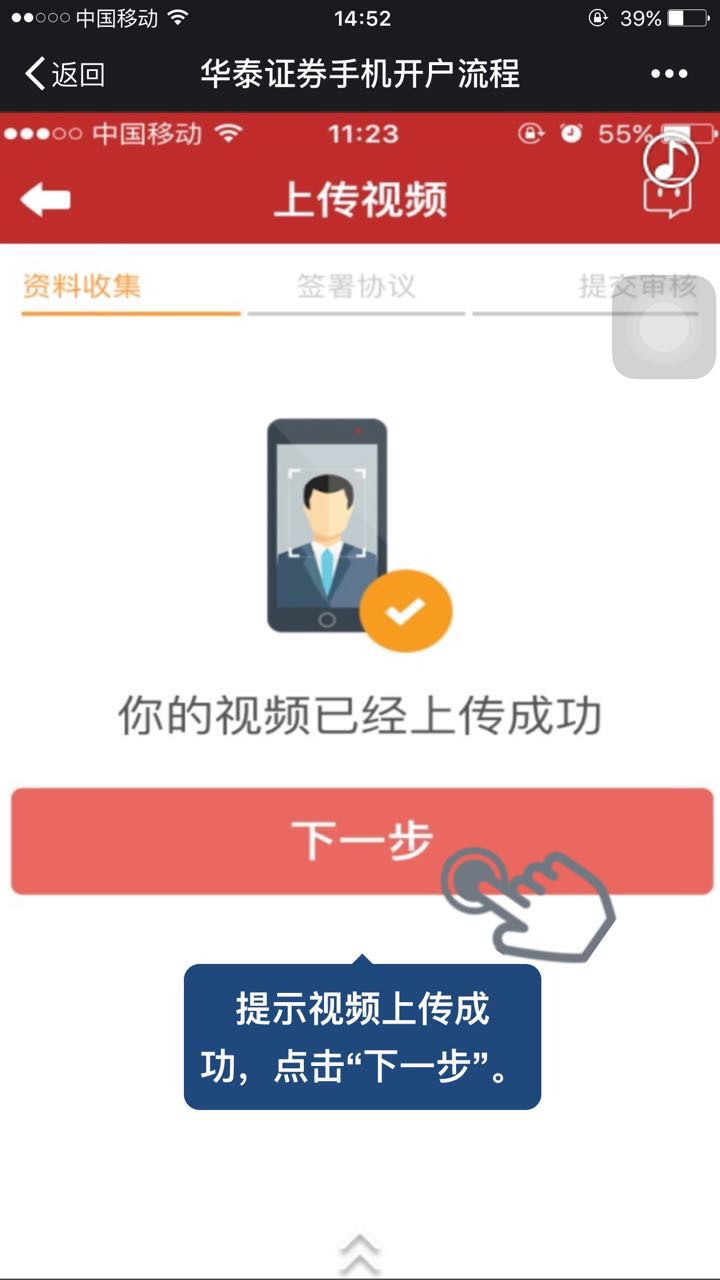This screenshot has height=1280, width=720.
Task: Open the three-dot overflow menu
Action: [669, 74]
